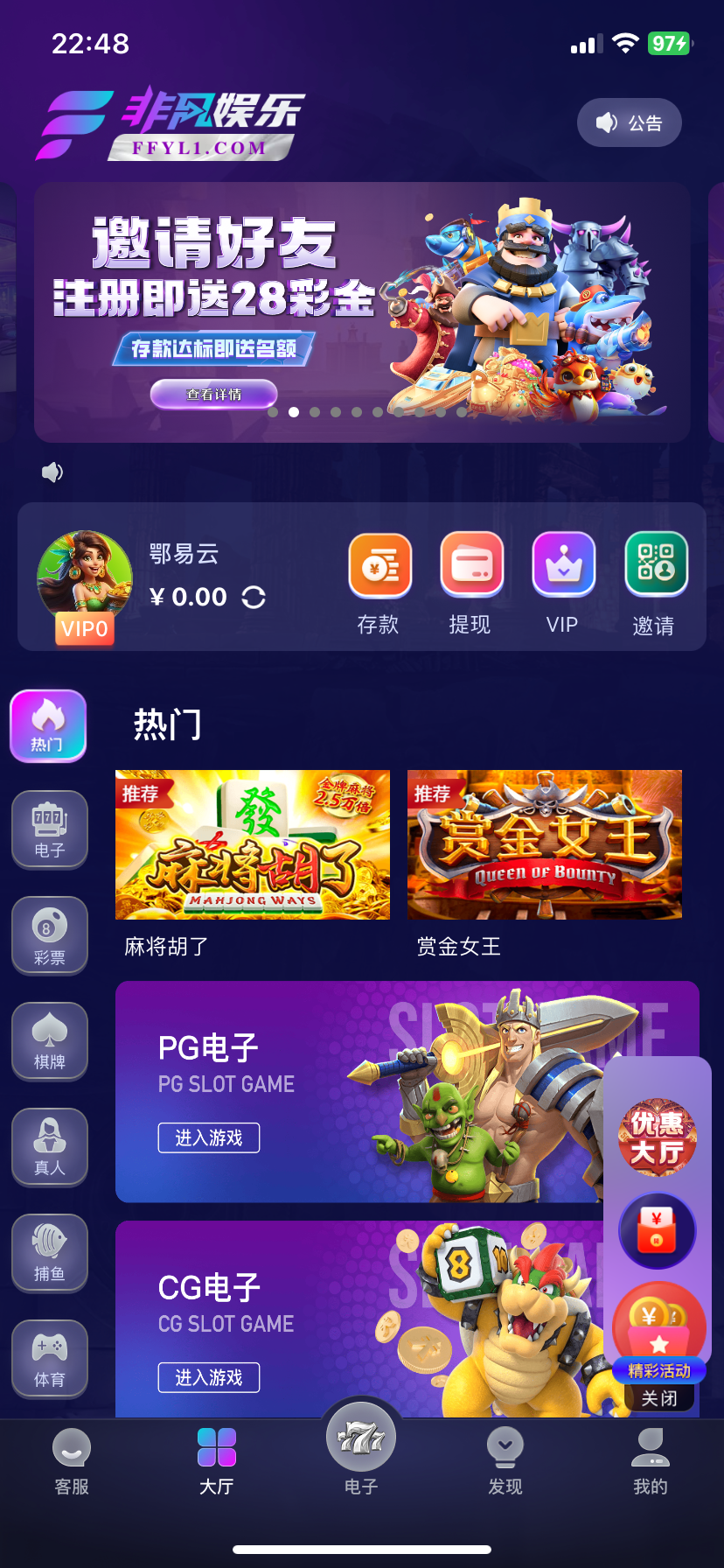The height and width of the screenshot is (1568, 724).
Task: Switch to the 我的 bottom tab
Action: (651, 1460)
